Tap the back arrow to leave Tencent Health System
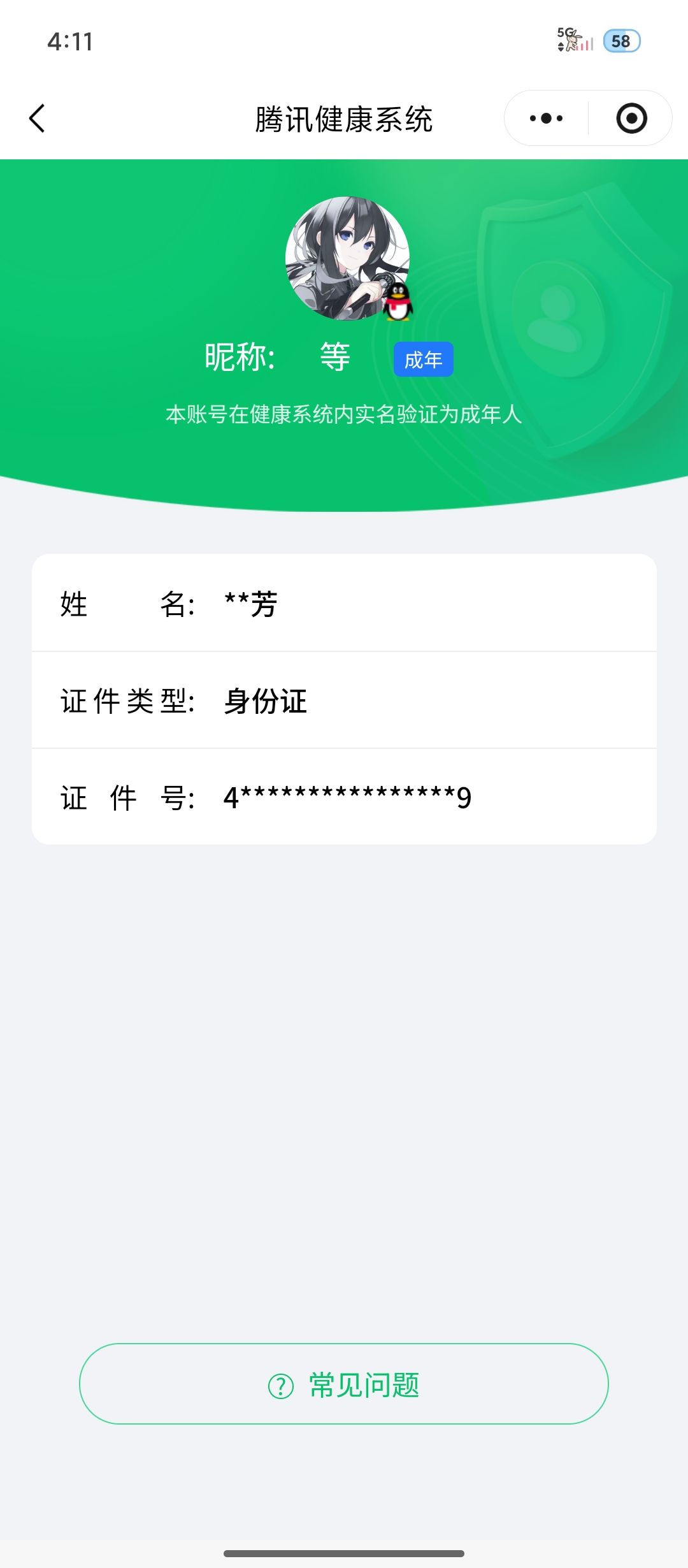The image size is (688, 1568). 37,117
